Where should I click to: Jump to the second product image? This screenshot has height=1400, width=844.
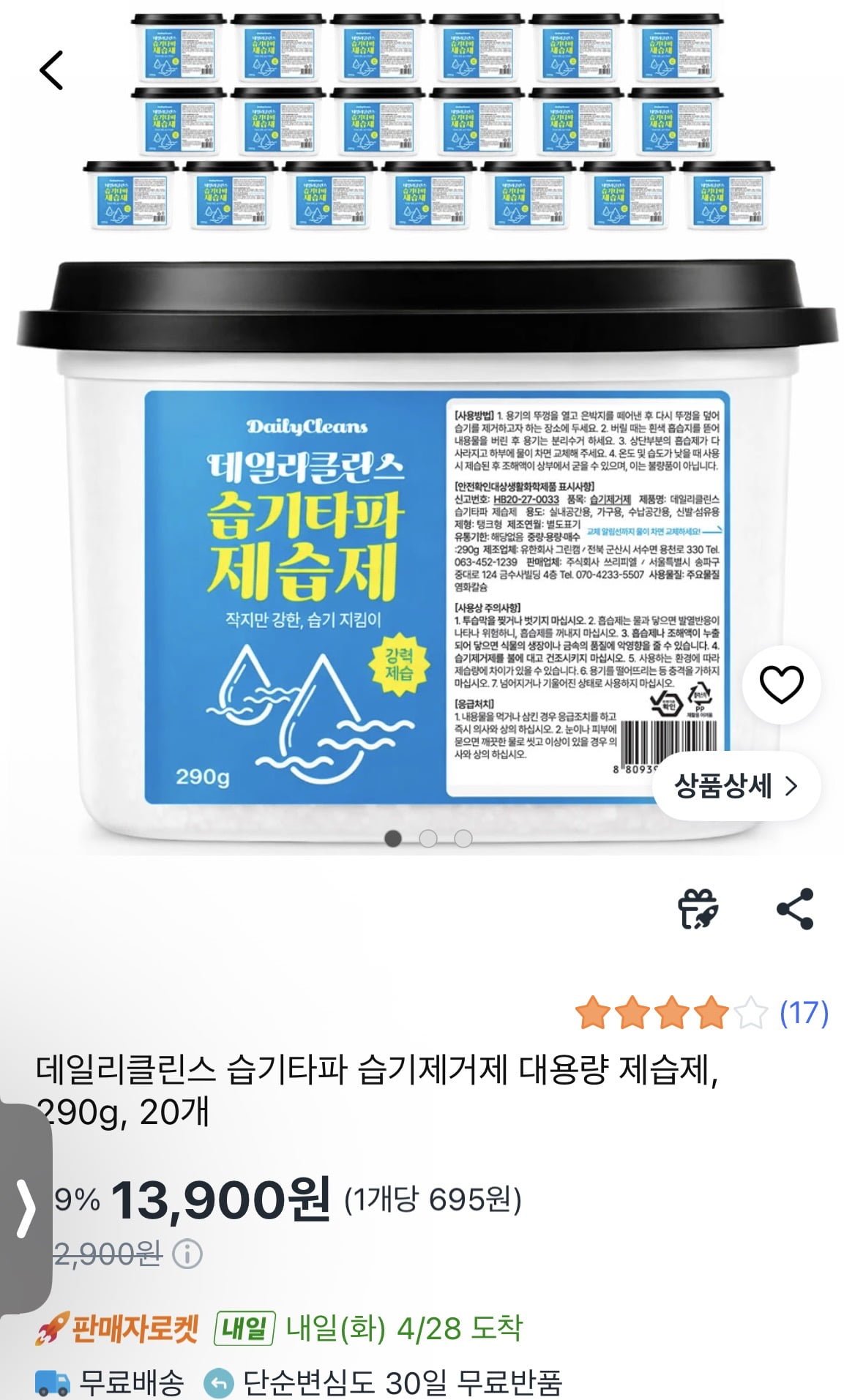[428, 838]
